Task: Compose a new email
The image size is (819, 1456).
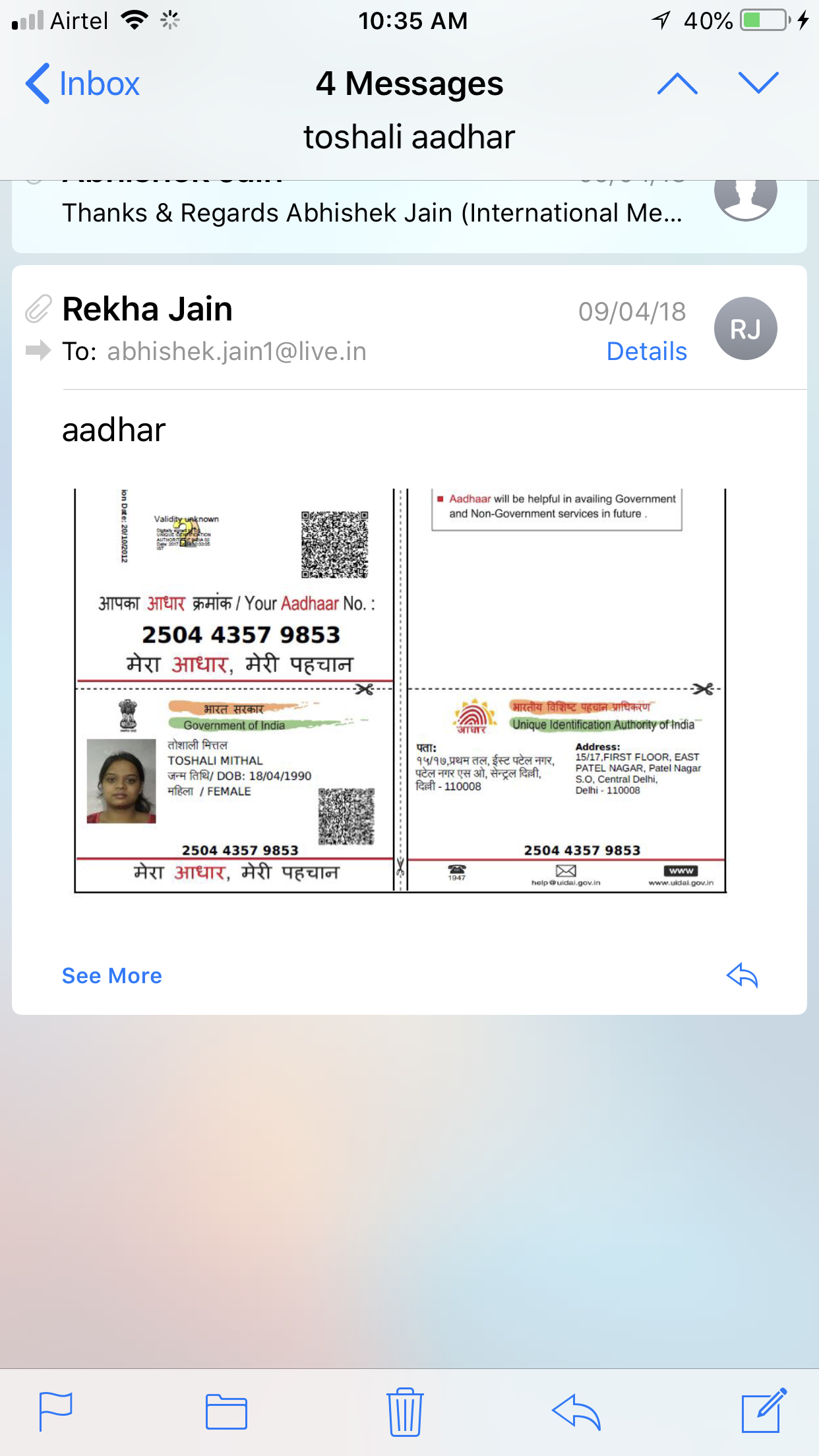Action: point(764,1411)
